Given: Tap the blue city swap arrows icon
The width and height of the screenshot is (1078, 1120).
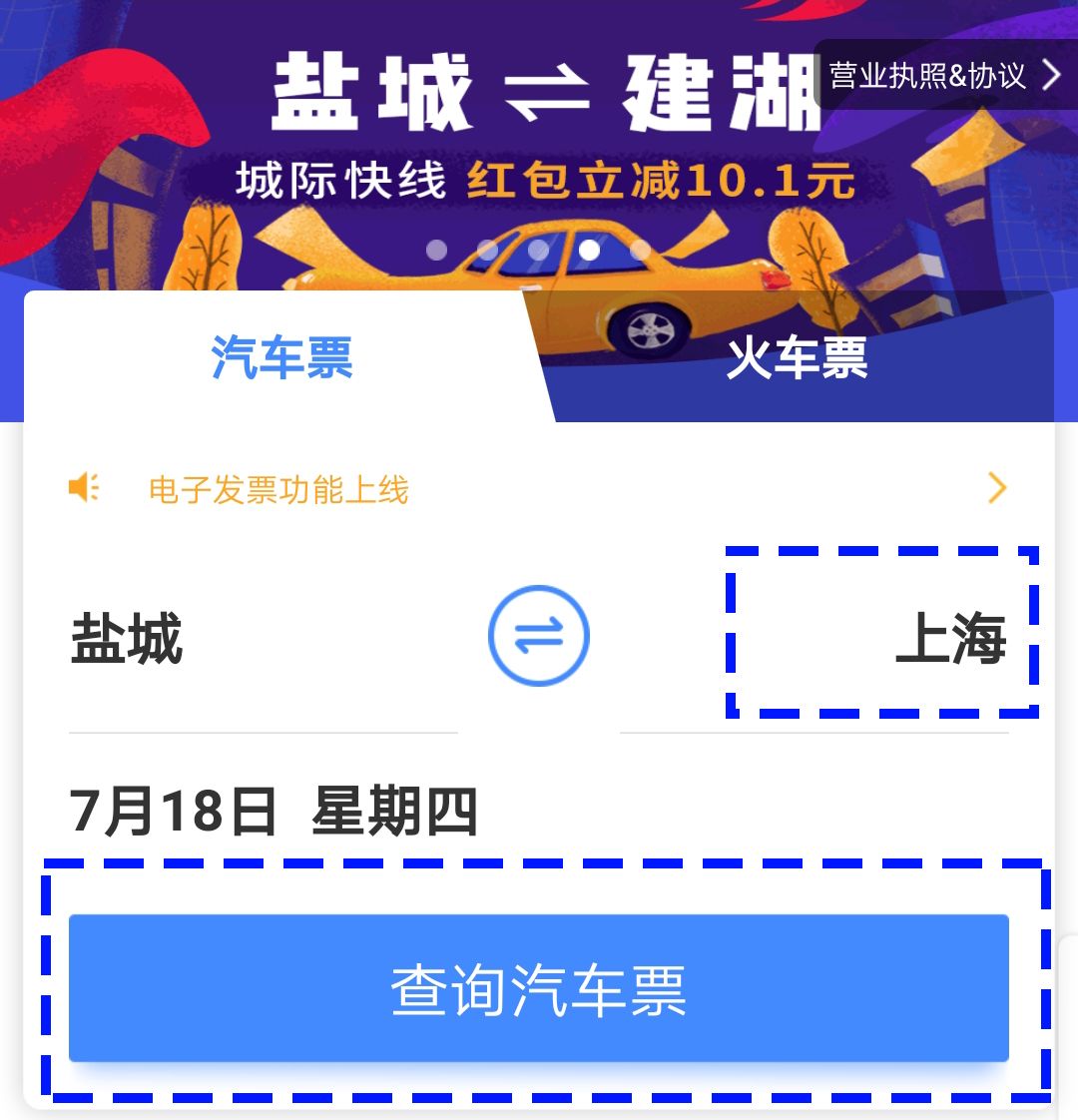Looking at the screenshot, I should click(539, 635).
